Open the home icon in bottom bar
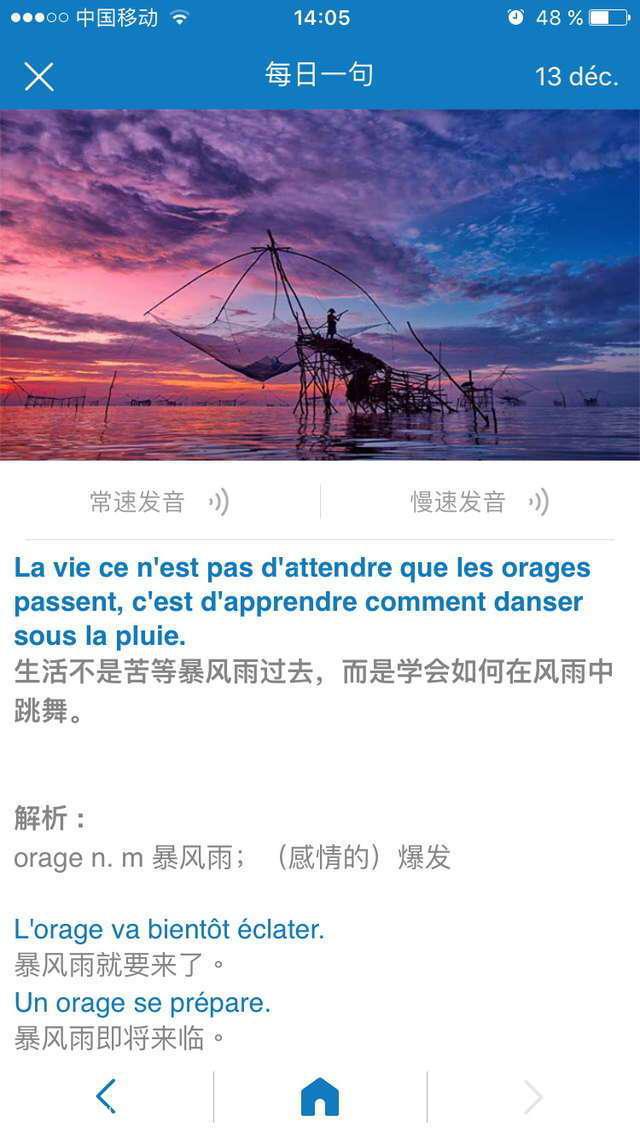This screenshot has height=1138, width=640. pos(320,1096)
